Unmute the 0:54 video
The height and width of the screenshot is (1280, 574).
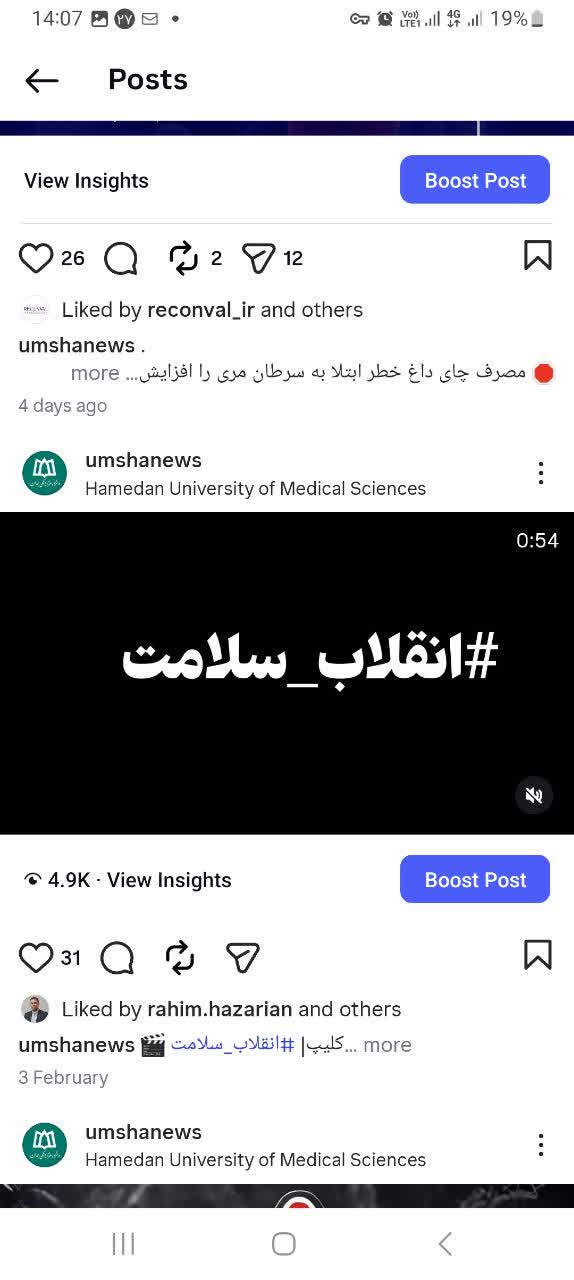click(x=534, y=795)
